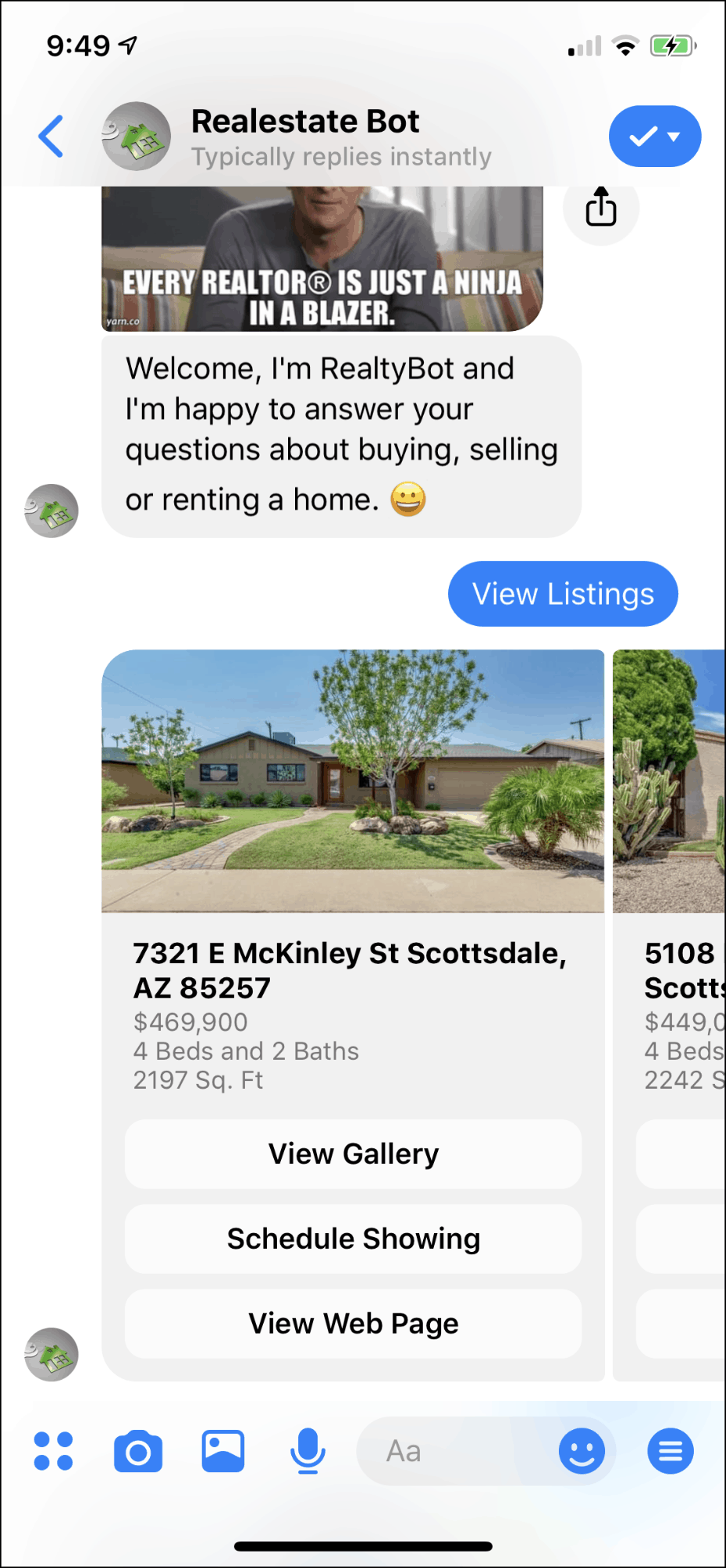Share the ninja realtor meme image

(x=600, y=207)
